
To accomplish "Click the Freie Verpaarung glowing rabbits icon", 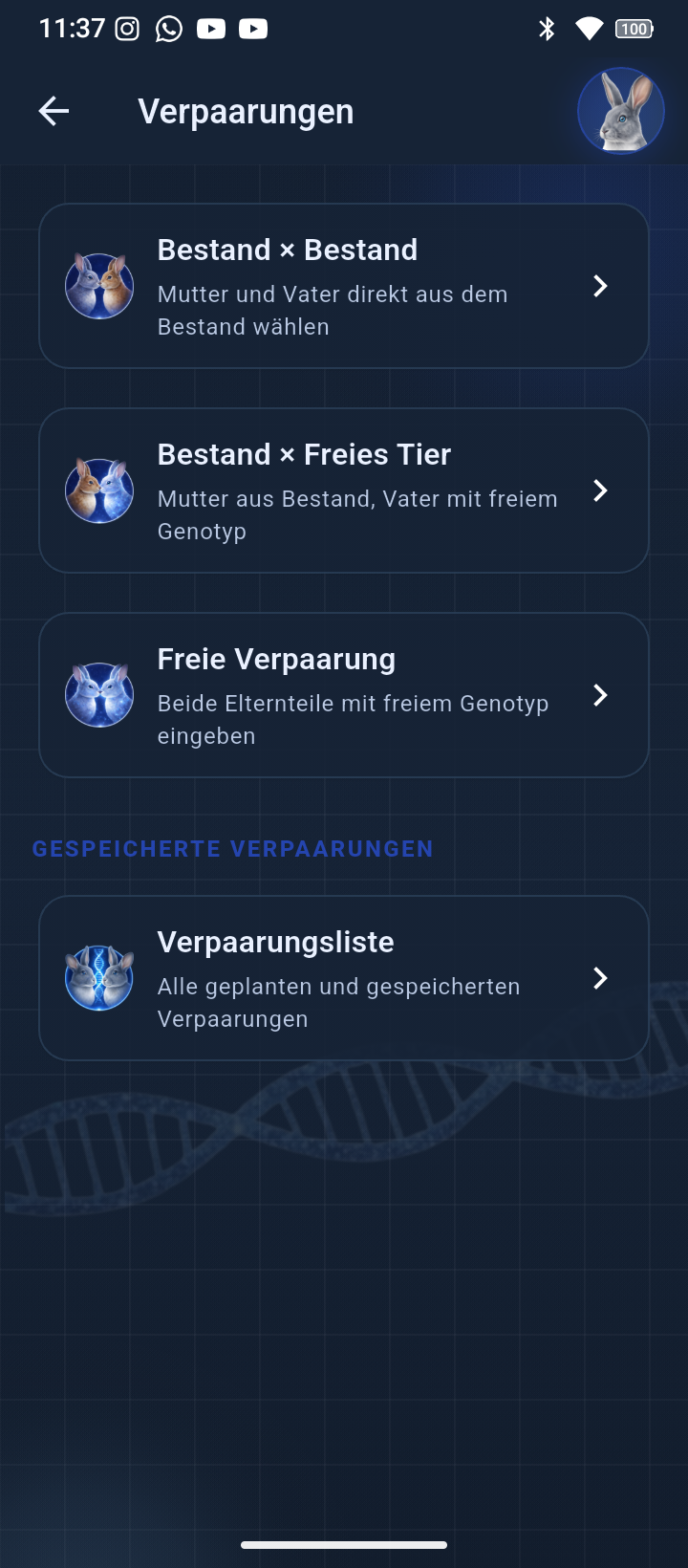I will click(x=98, y=695).
